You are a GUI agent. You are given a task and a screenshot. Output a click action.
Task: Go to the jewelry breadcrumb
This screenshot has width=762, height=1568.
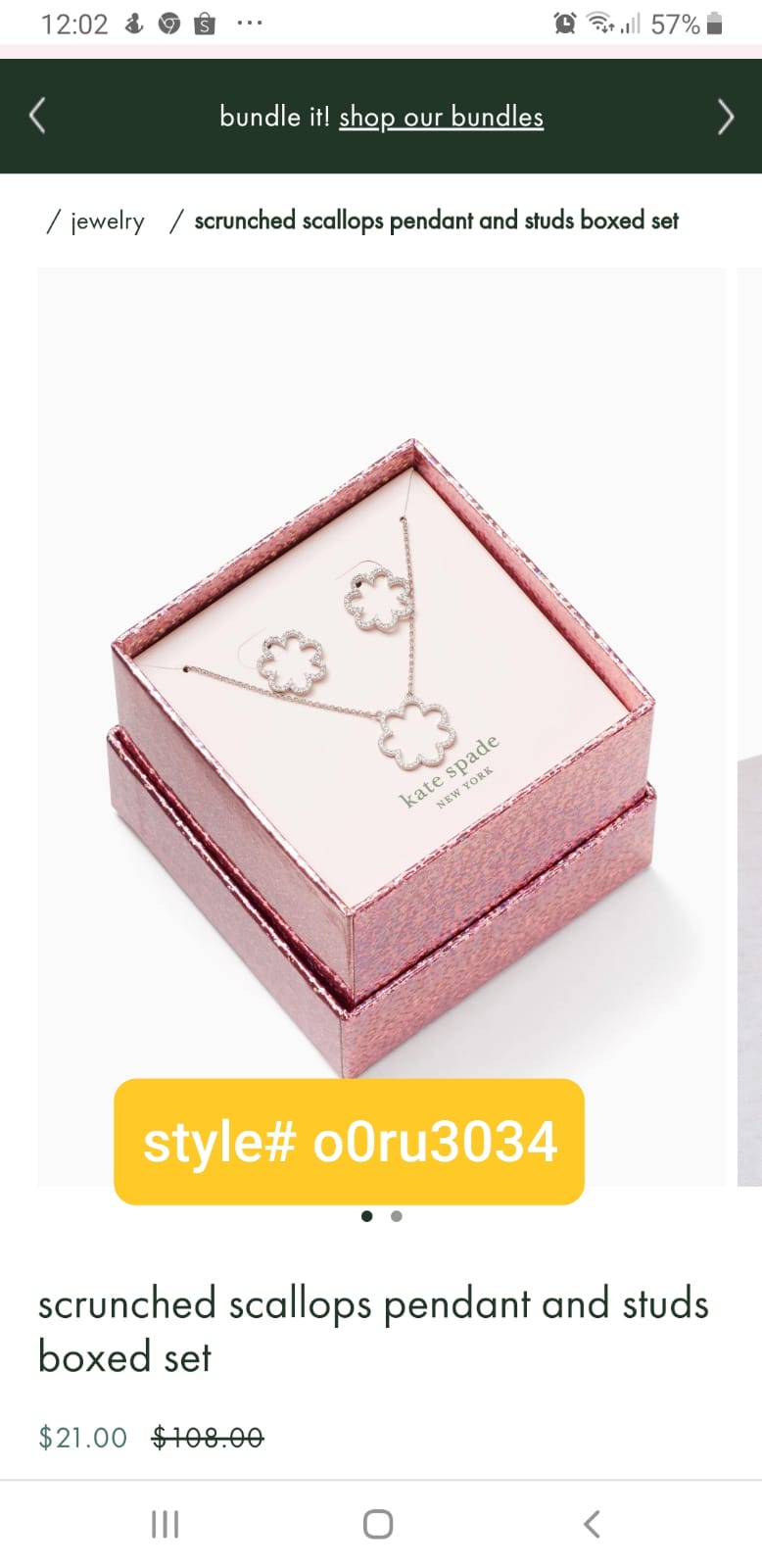(107, 221)
